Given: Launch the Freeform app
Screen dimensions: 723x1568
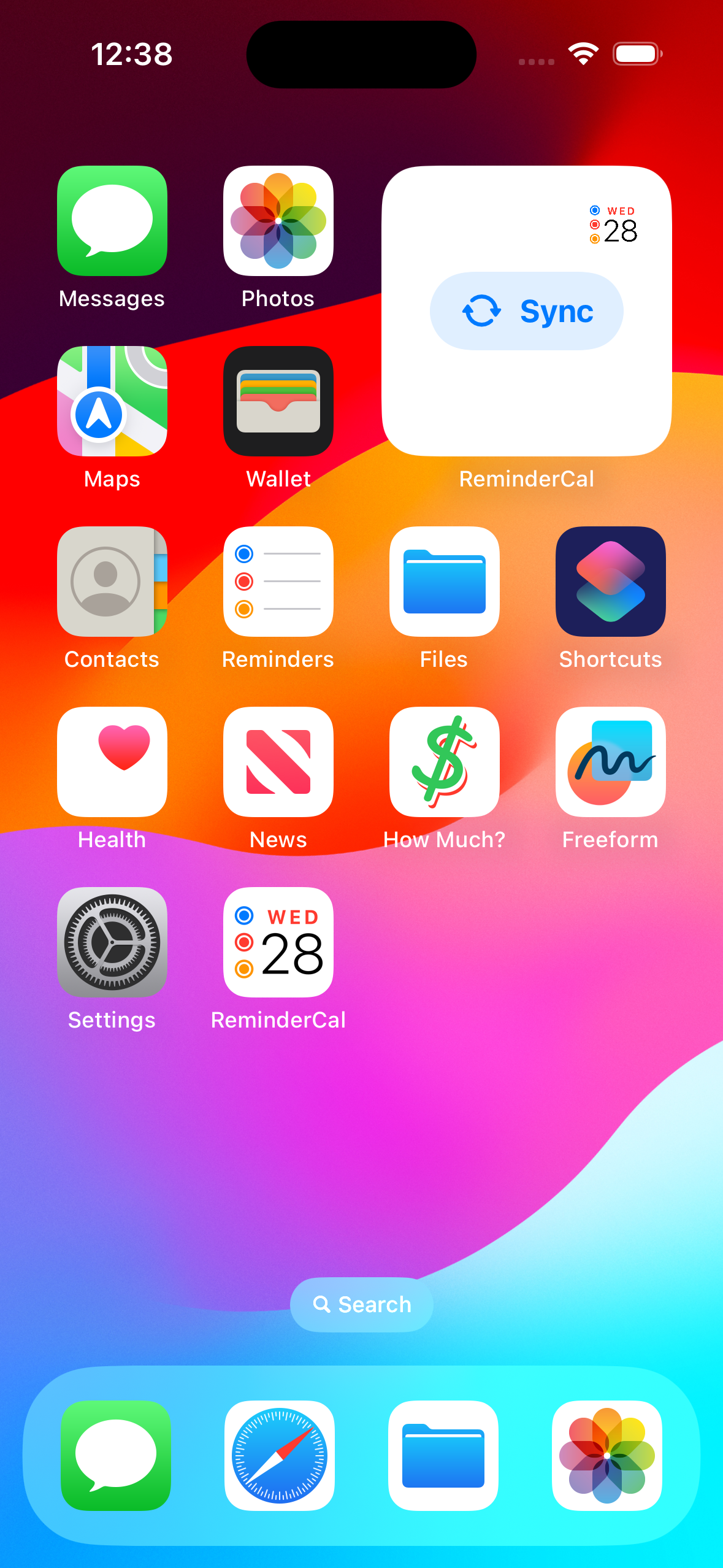Looking at the screenshot, I should click(x=610, y=762).
